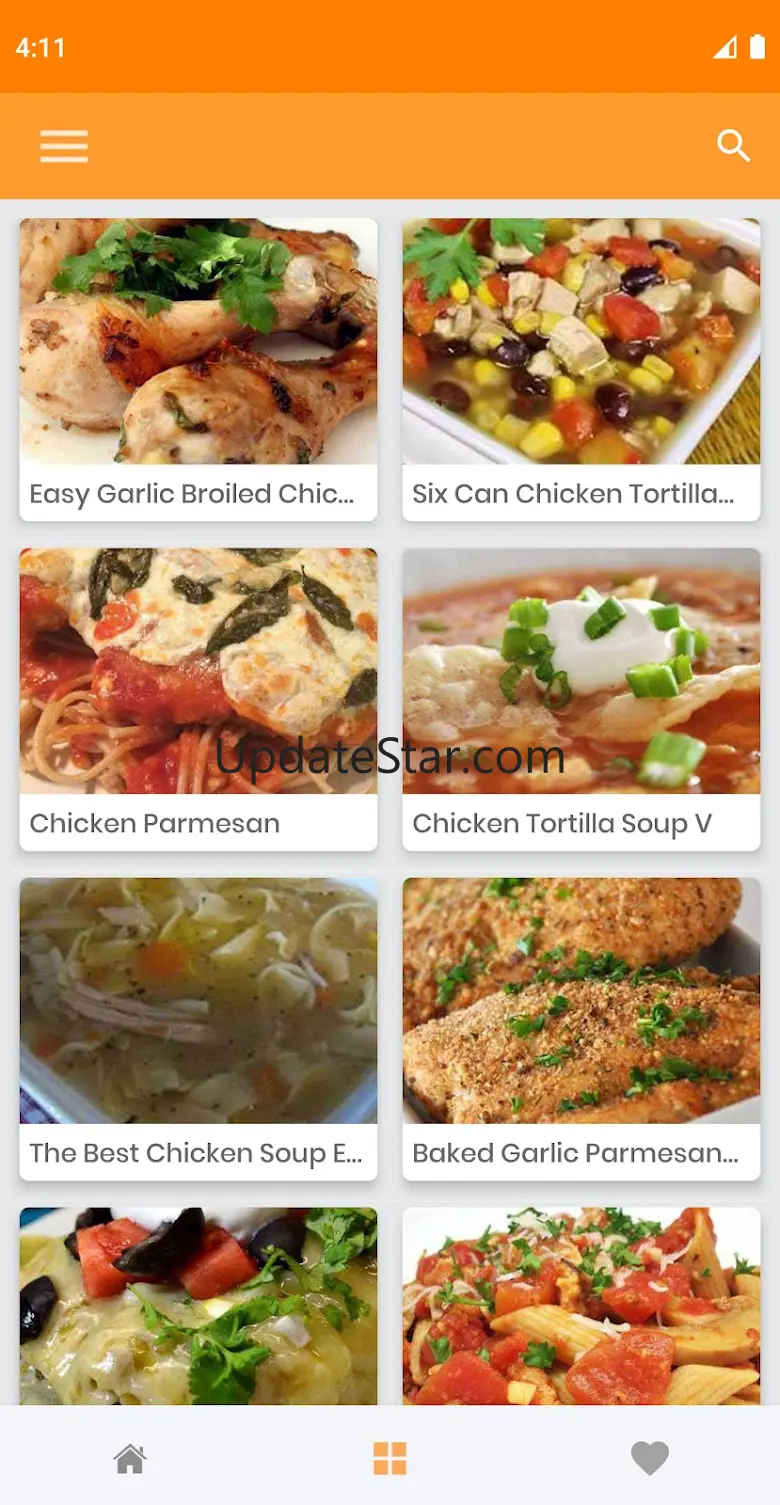Go to the Home tab
Image resolution: width=780 pixels, height=1505 pixels.
pos(130,1458)
